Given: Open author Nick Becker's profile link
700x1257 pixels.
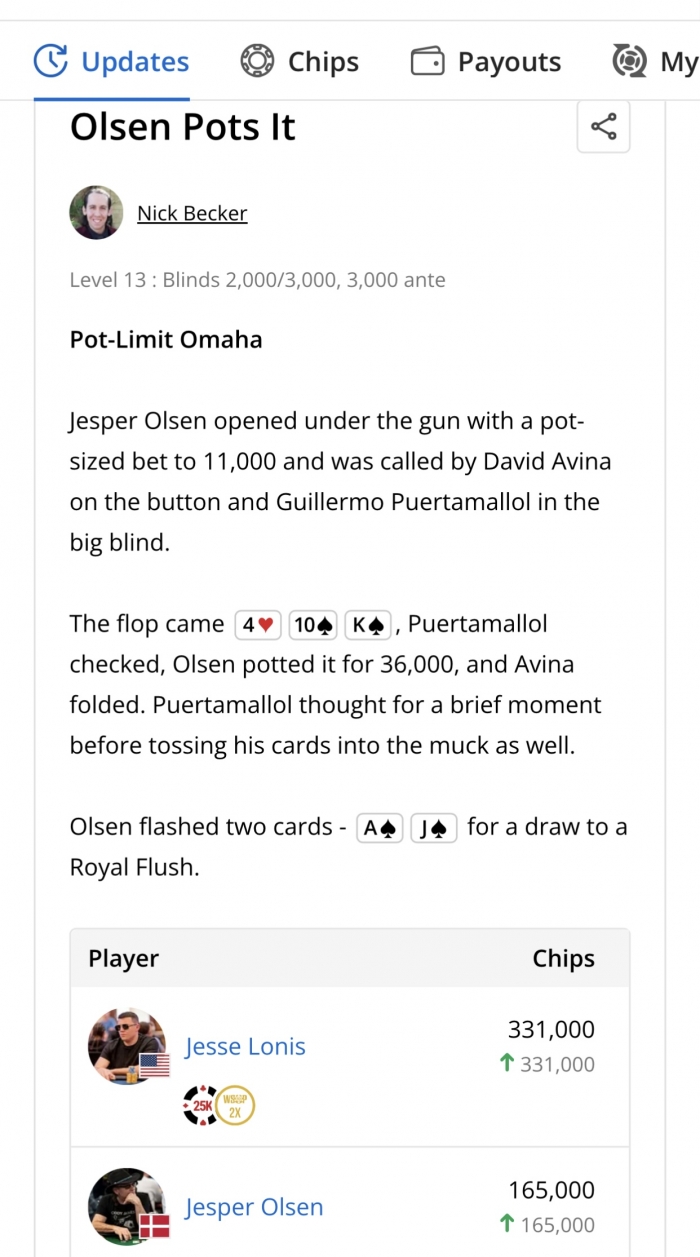Looking at the screenshot, I should 192,213.
